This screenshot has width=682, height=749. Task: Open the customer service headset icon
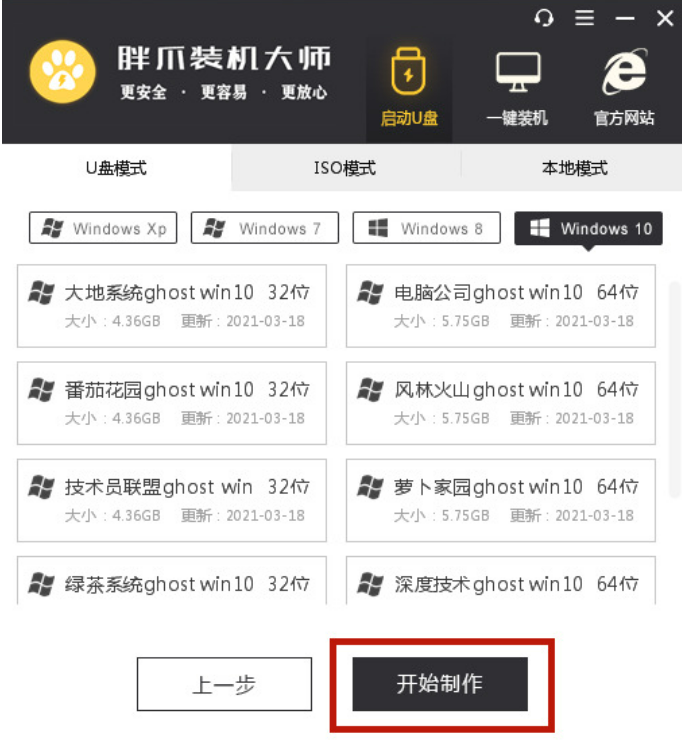click(544, 18)
